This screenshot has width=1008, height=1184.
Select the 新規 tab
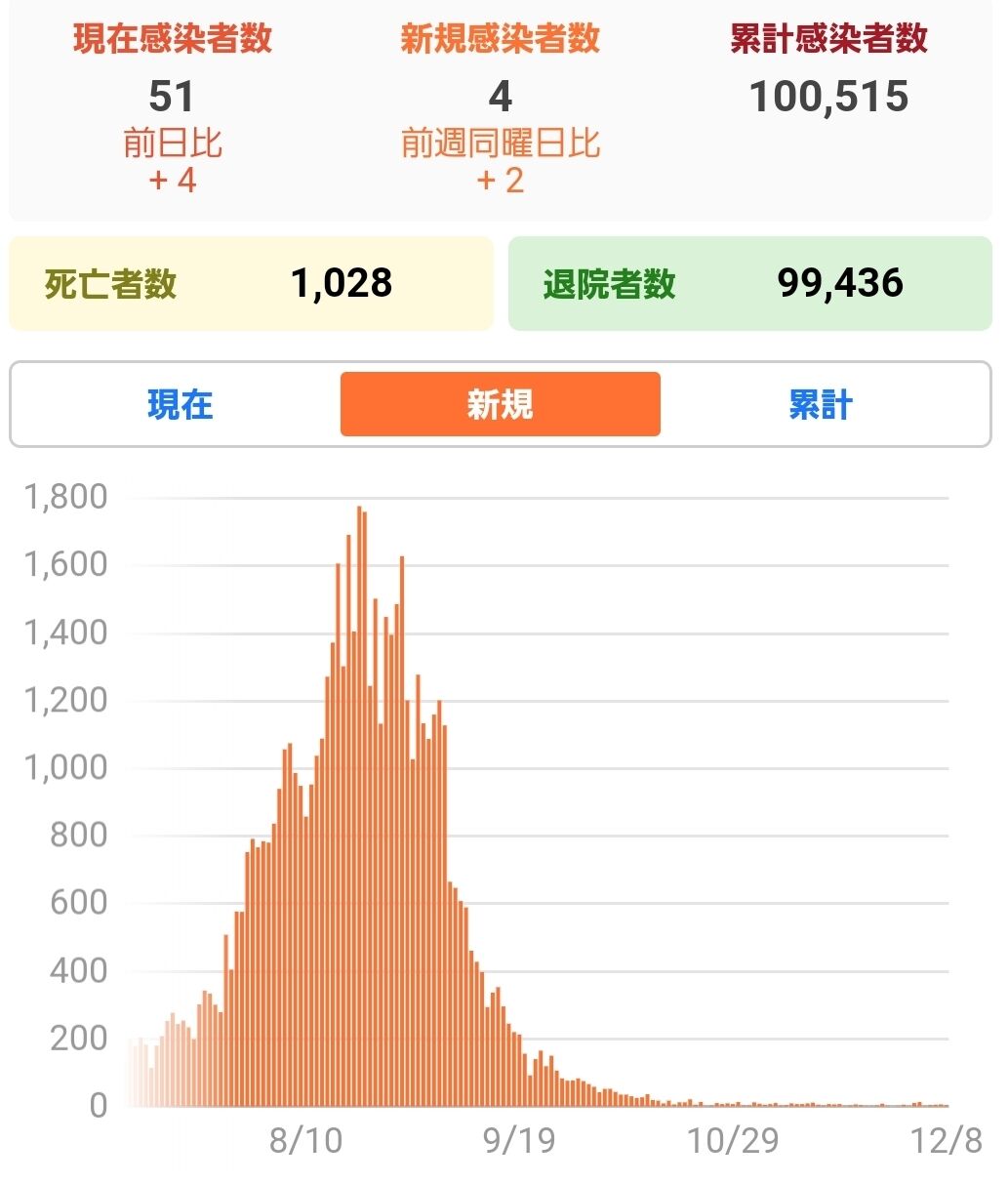pyautogui.click(x=501, y=404)
